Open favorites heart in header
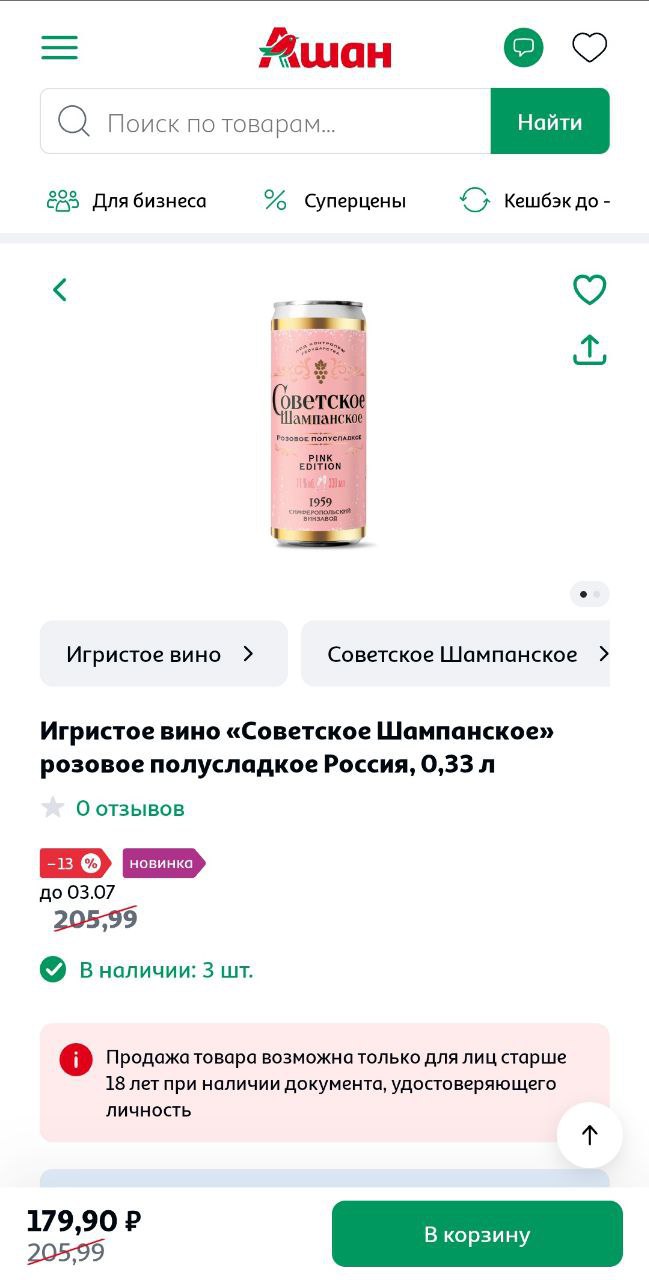The height and width of the screenshot is (1280, 649). (x=589, y=47)
